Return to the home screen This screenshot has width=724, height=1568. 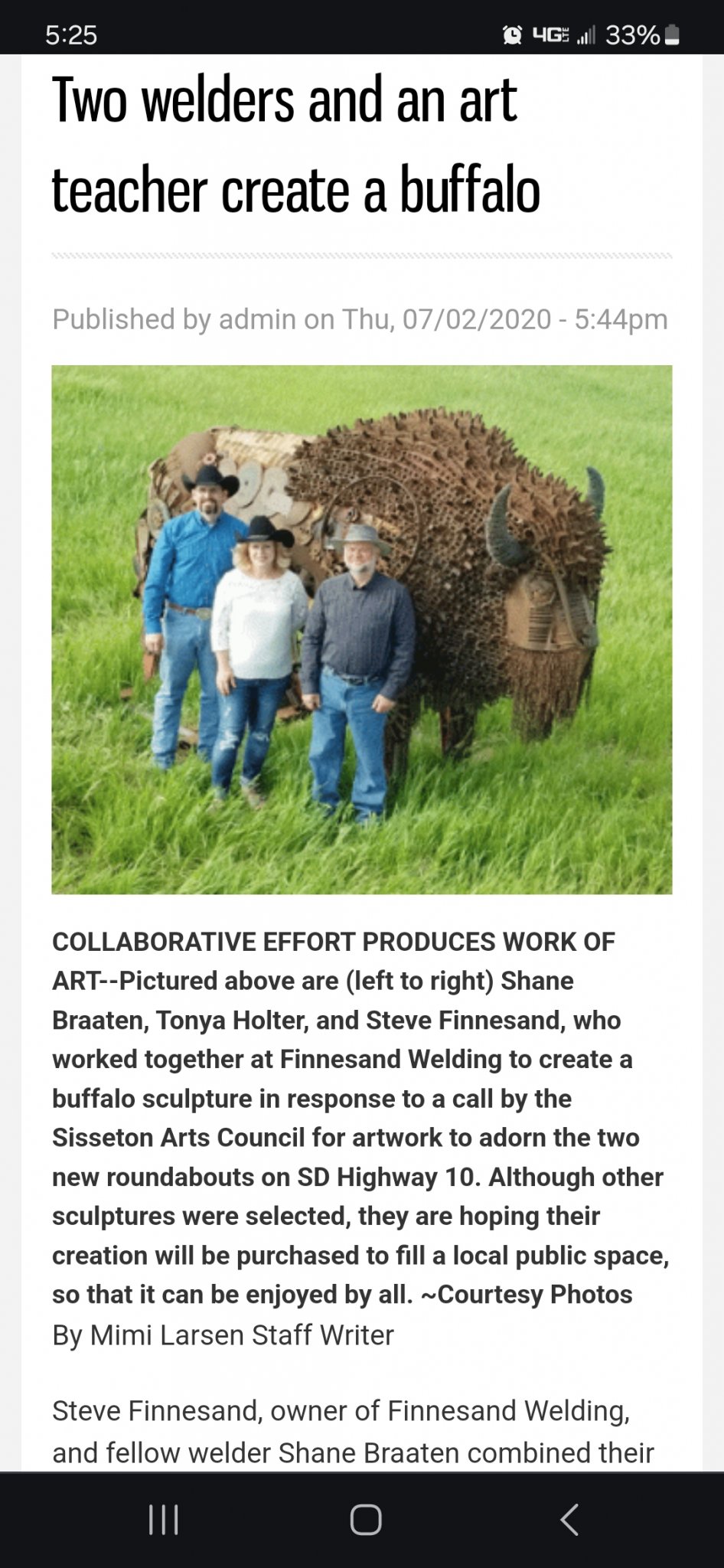coord(365,1520)
